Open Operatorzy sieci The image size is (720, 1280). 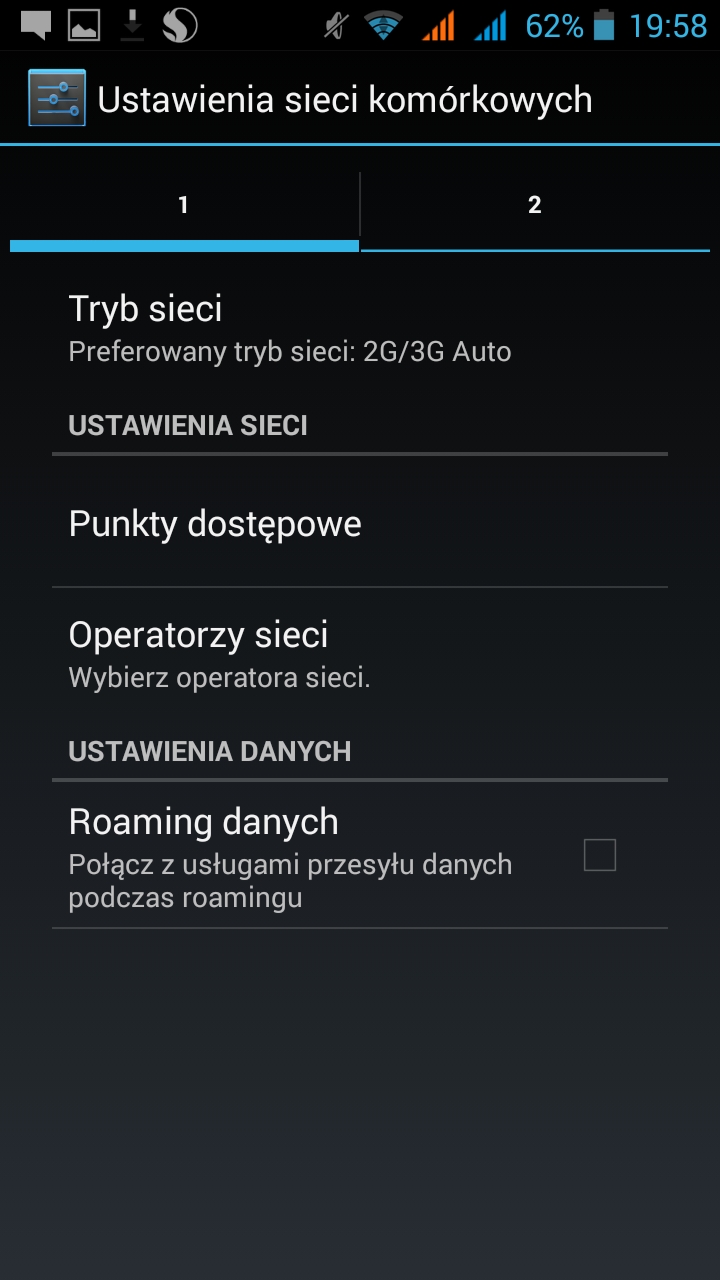(360, 654)
